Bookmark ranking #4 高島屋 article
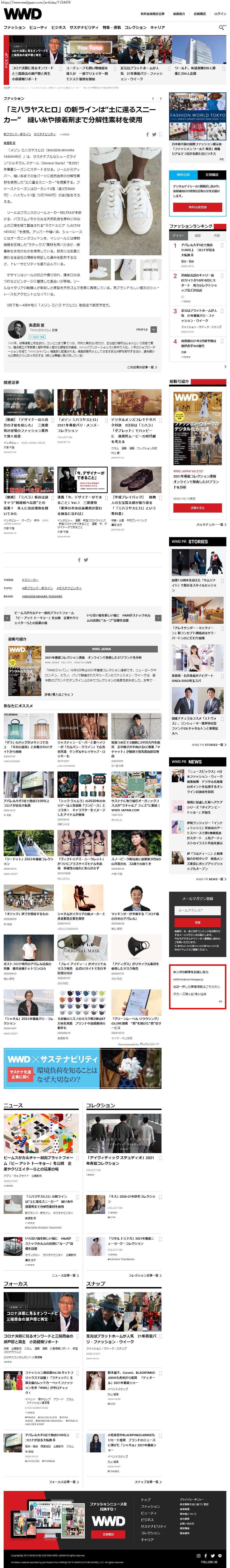The width and height of the screenshot is (230, 1568). tap(222, 341)
